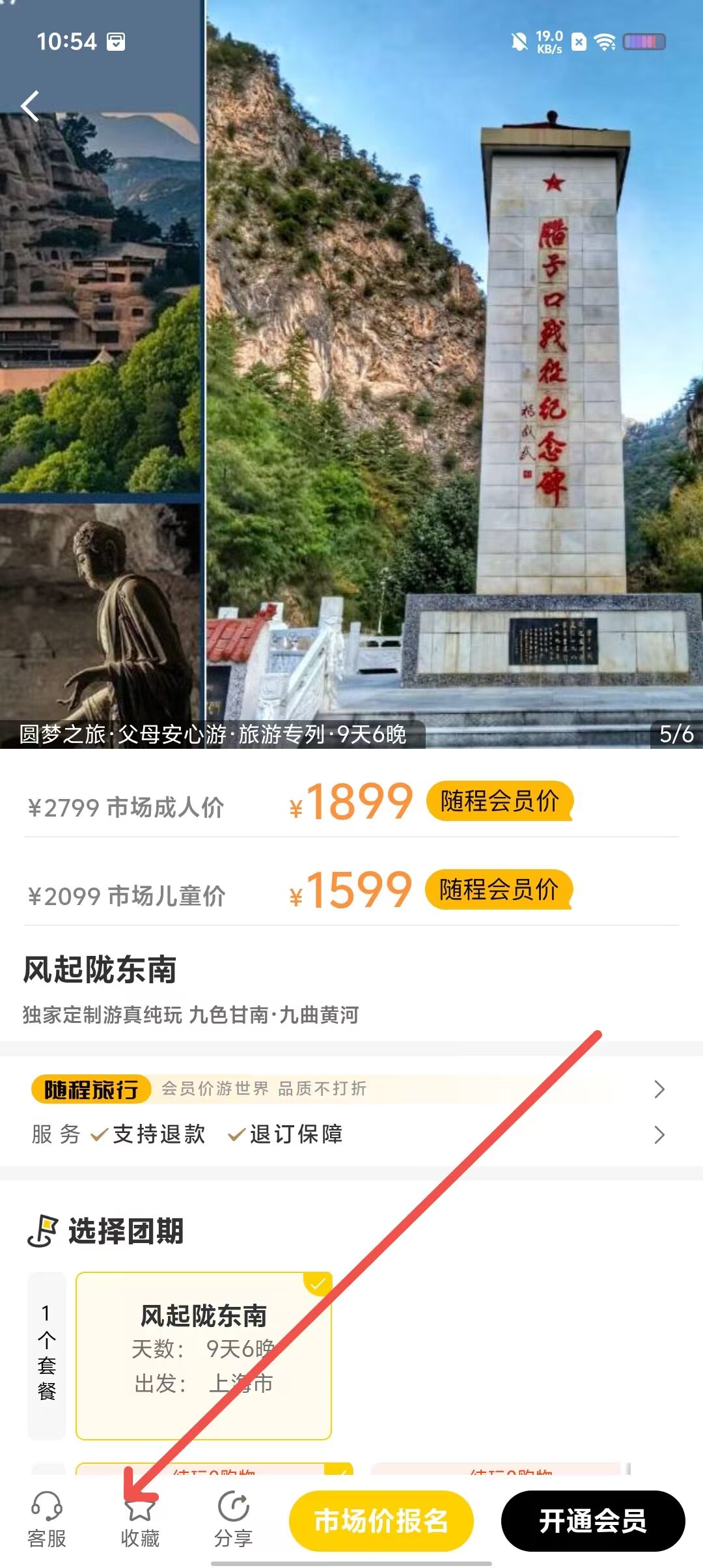This screenshot has width=703, height=1568.
Task: Sign up with 市场价报名 button
Action: point(381,1521)
